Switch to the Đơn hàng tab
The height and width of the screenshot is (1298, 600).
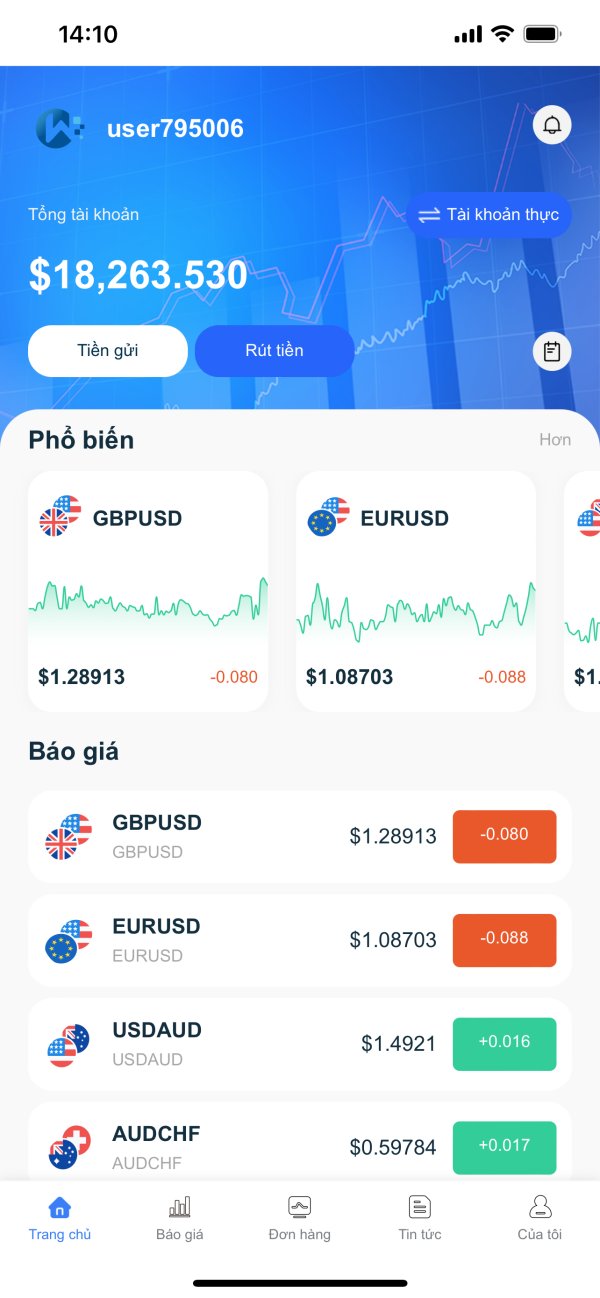click(x=300, y=1218)
